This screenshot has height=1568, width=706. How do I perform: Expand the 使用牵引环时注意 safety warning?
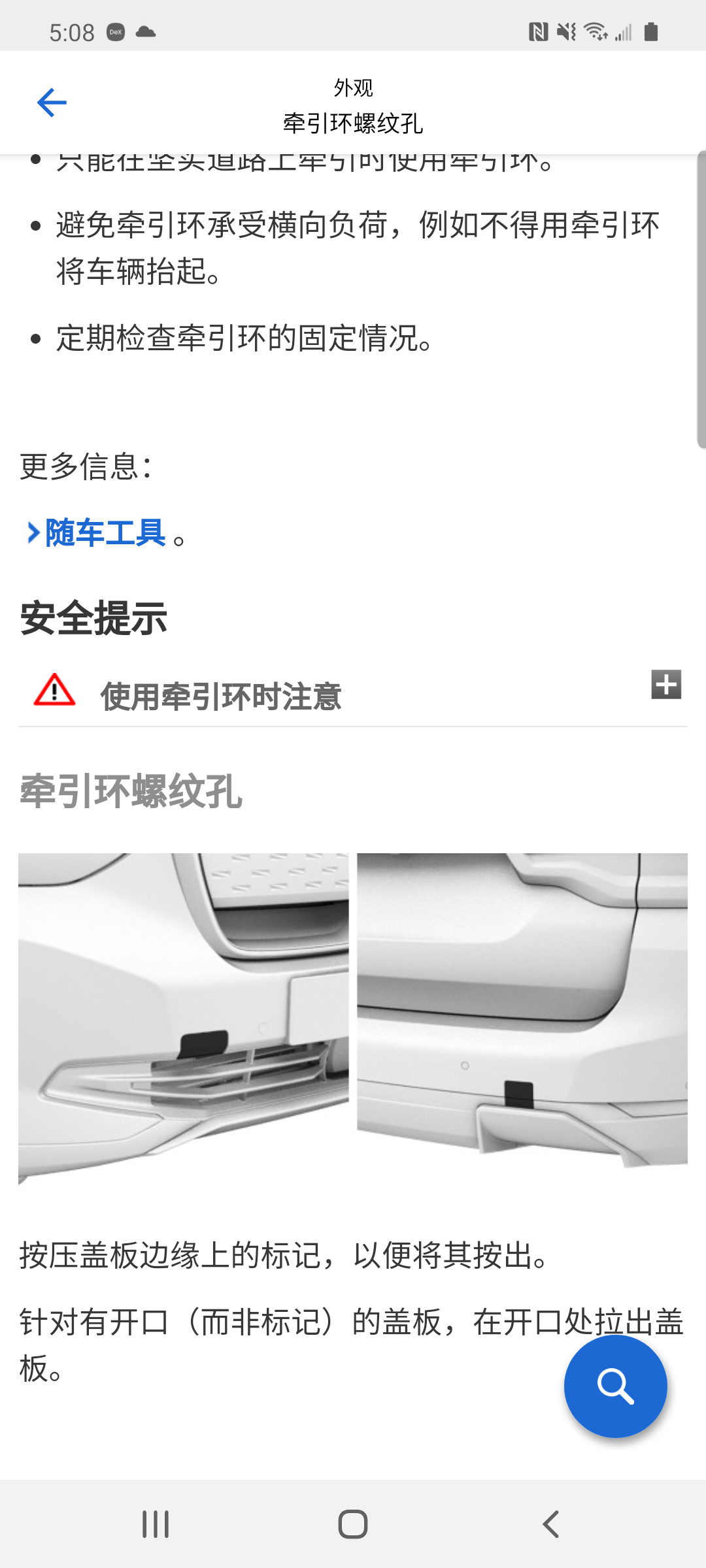coord(665,685)
